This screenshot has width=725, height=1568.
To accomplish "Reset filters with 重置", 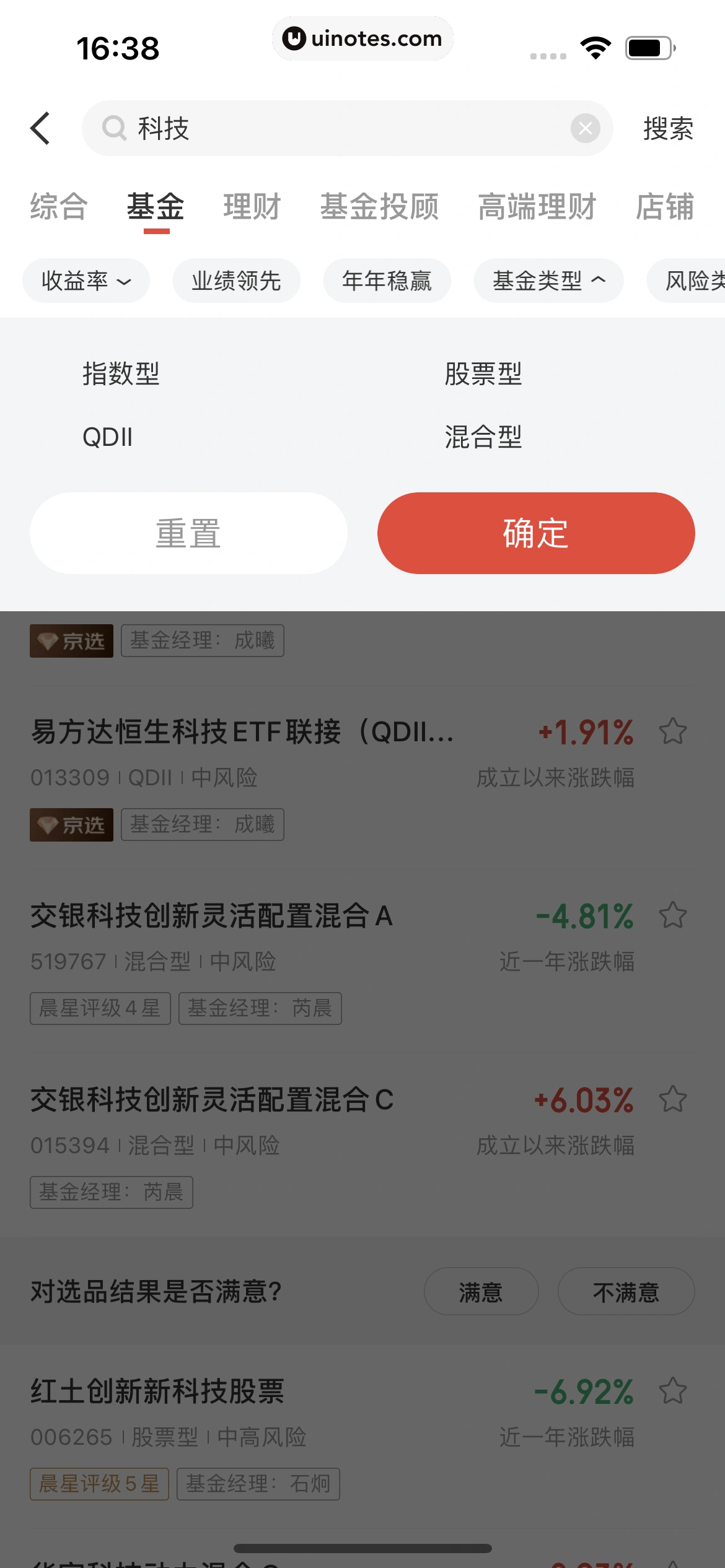I will coord(188,533).
